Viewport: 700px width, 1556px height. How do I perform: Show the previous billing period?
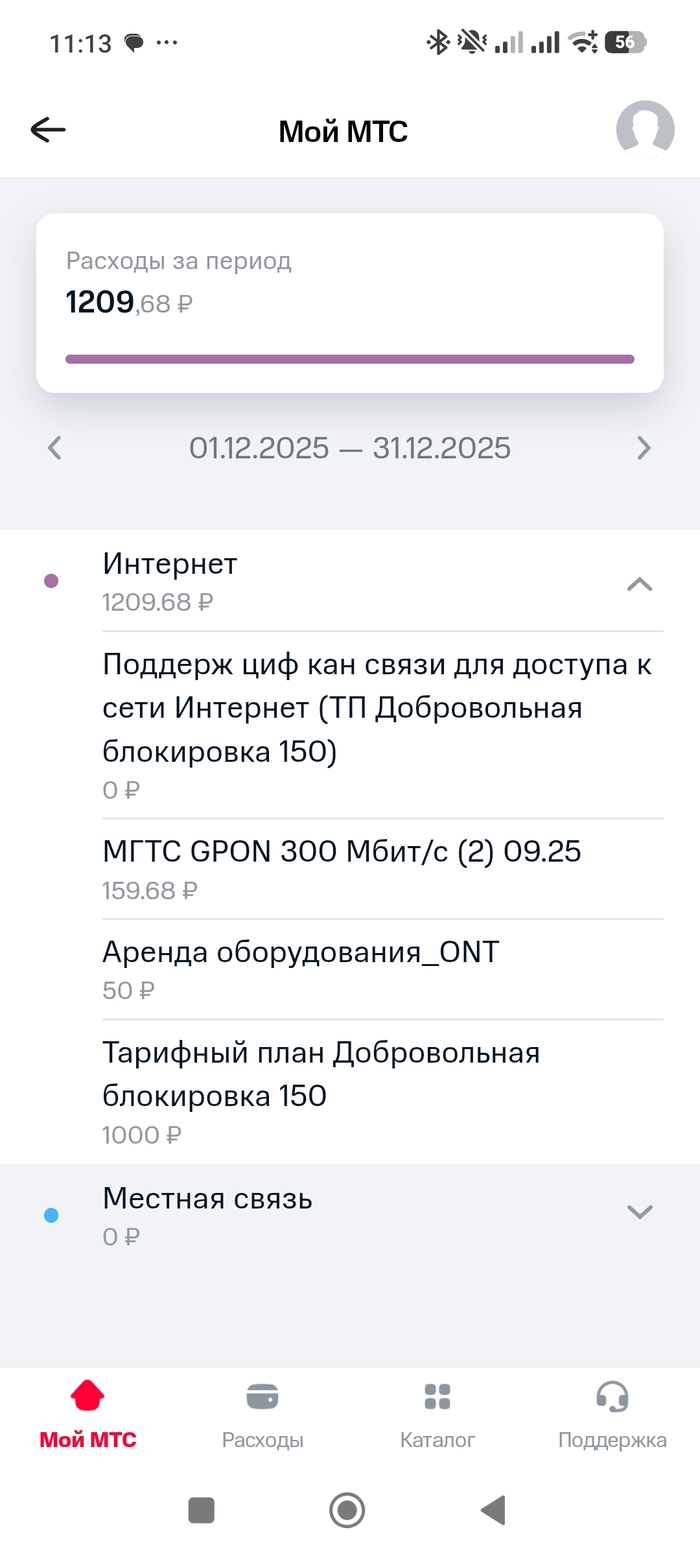[x=55, y=448]
